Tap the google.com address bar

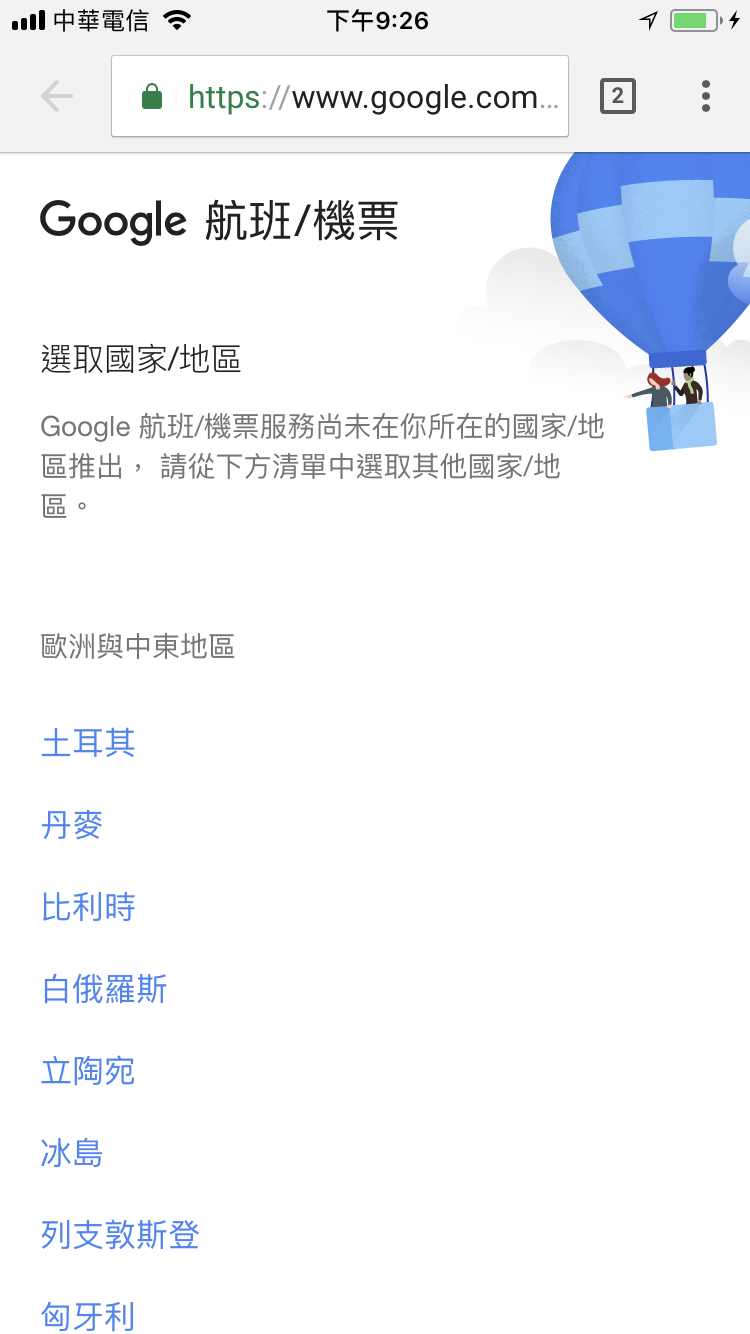tap(340, 96)
